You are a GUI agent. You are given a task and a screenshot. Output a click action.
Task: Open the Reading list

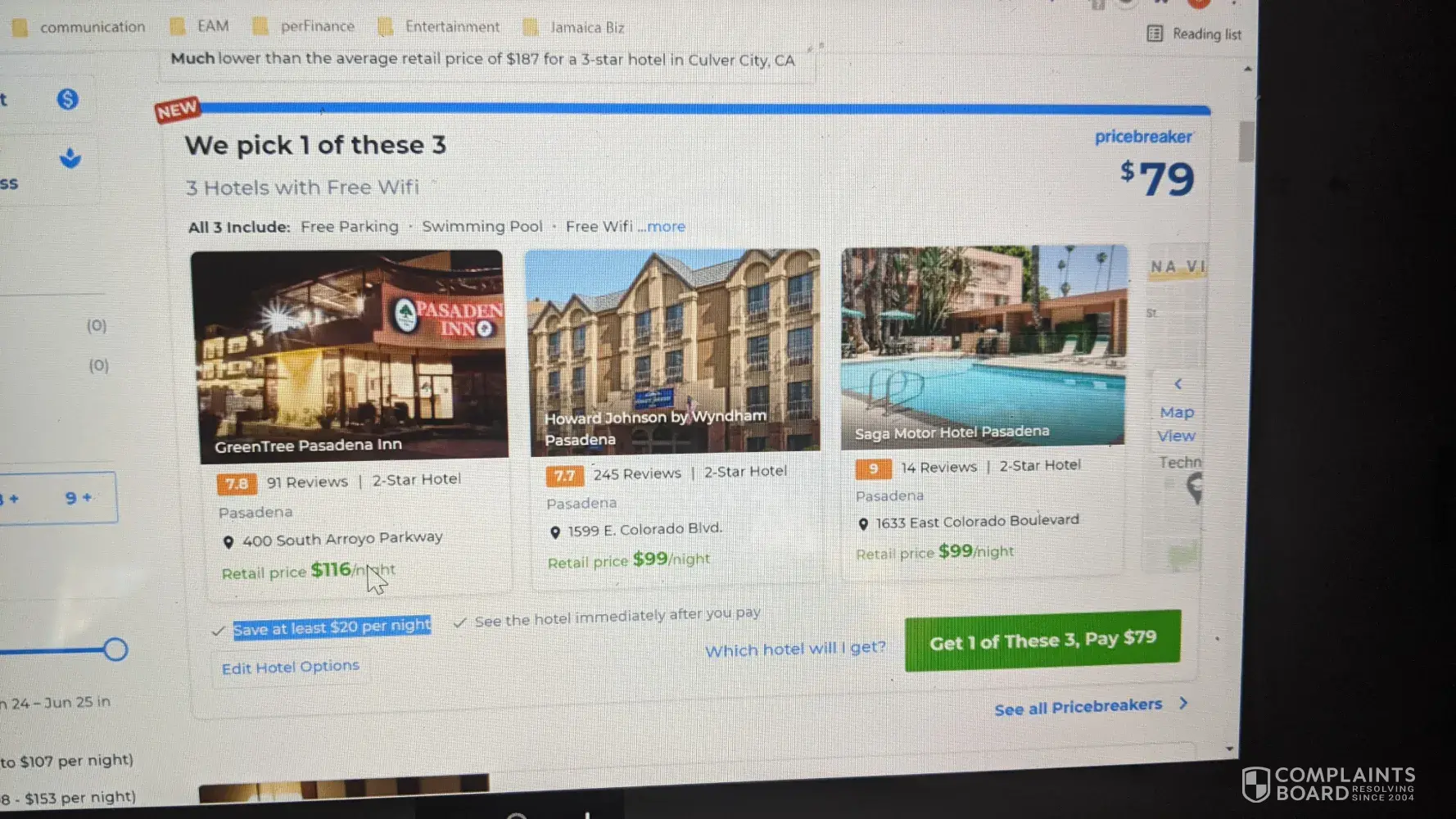tap(1195, 34)
